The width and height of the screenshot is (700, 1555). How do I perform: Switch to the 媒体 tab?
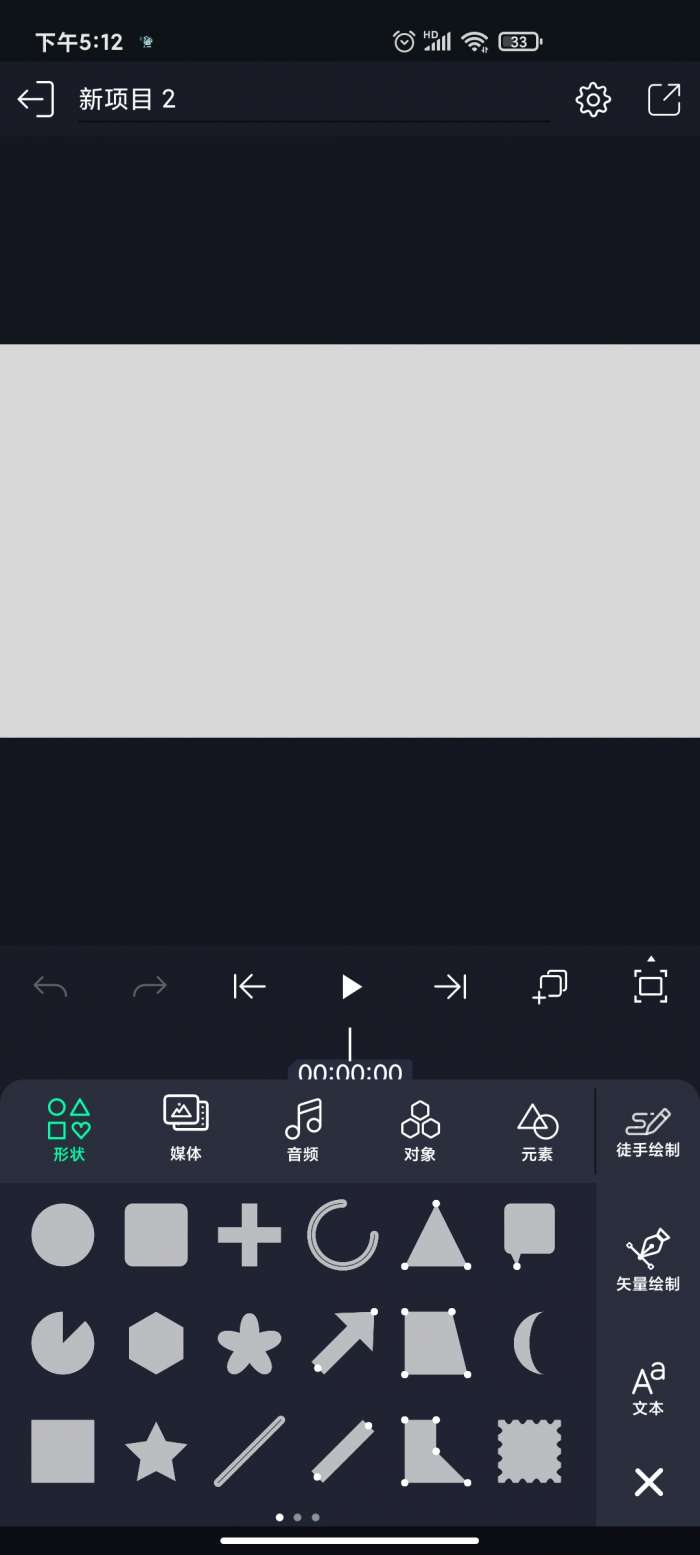coord(186,1130)
